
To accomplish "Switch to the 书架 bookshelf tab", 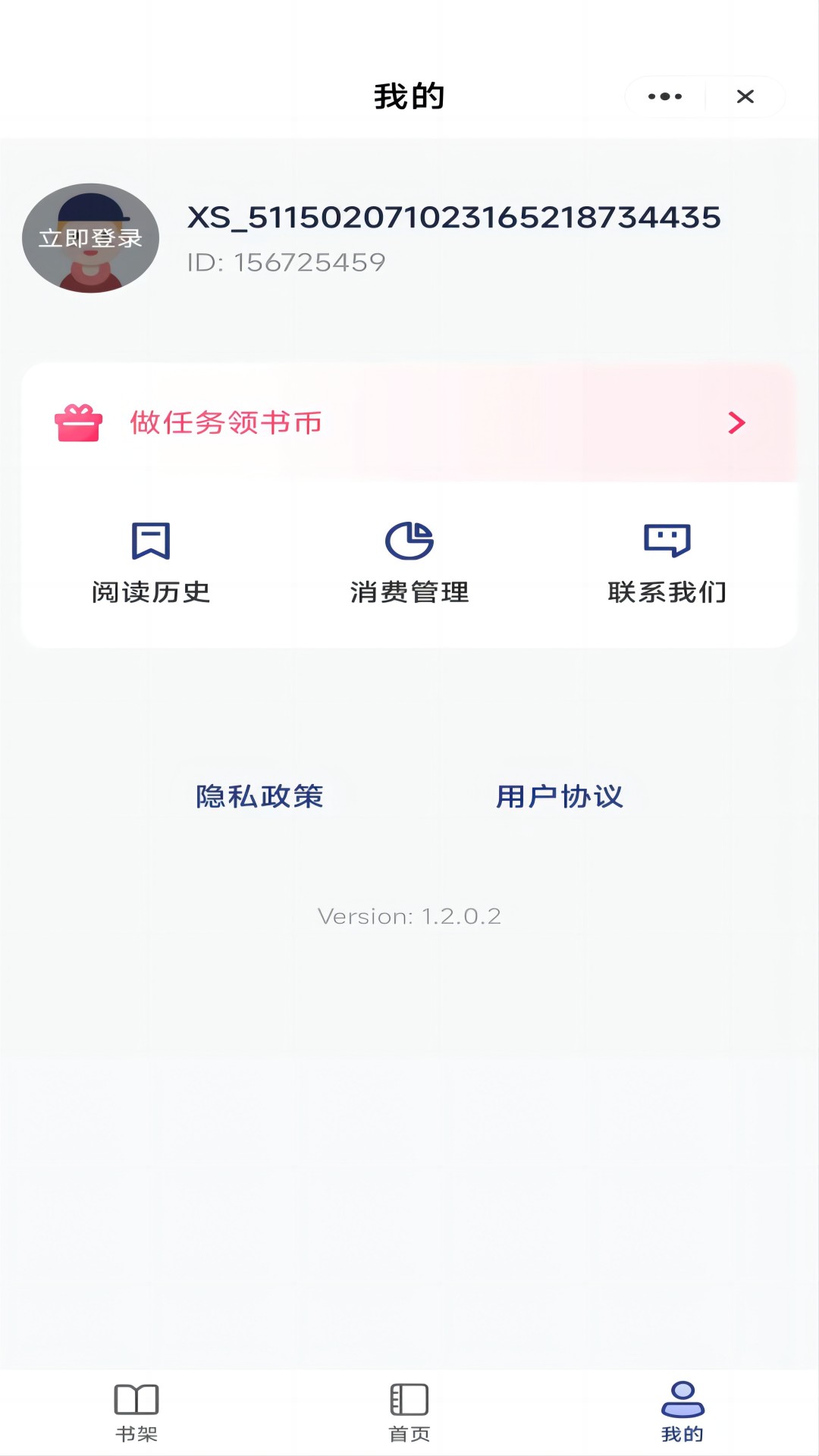I will 136,1412.
